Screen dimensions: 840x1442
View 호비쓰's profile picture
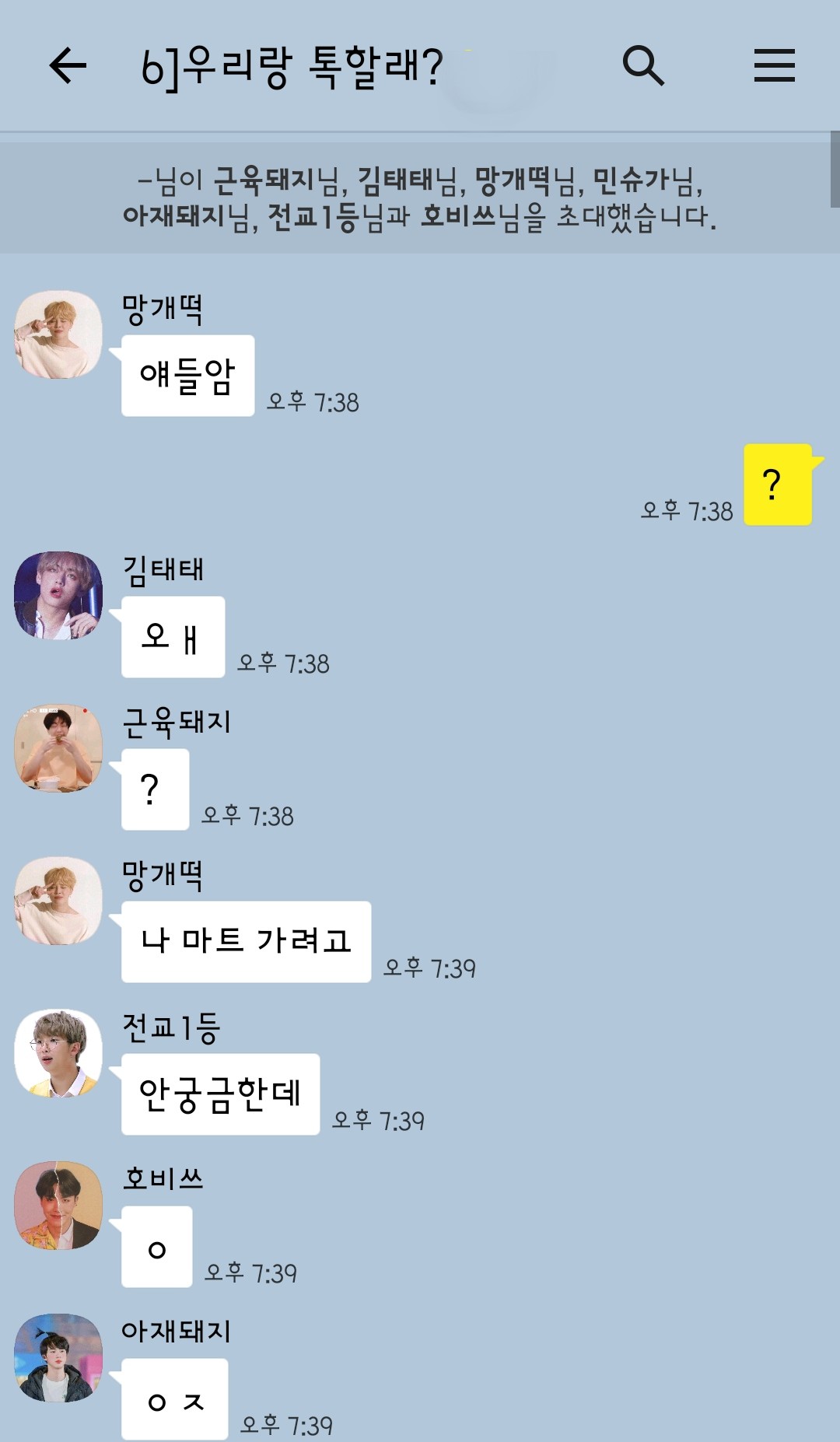click(58, 1206)
